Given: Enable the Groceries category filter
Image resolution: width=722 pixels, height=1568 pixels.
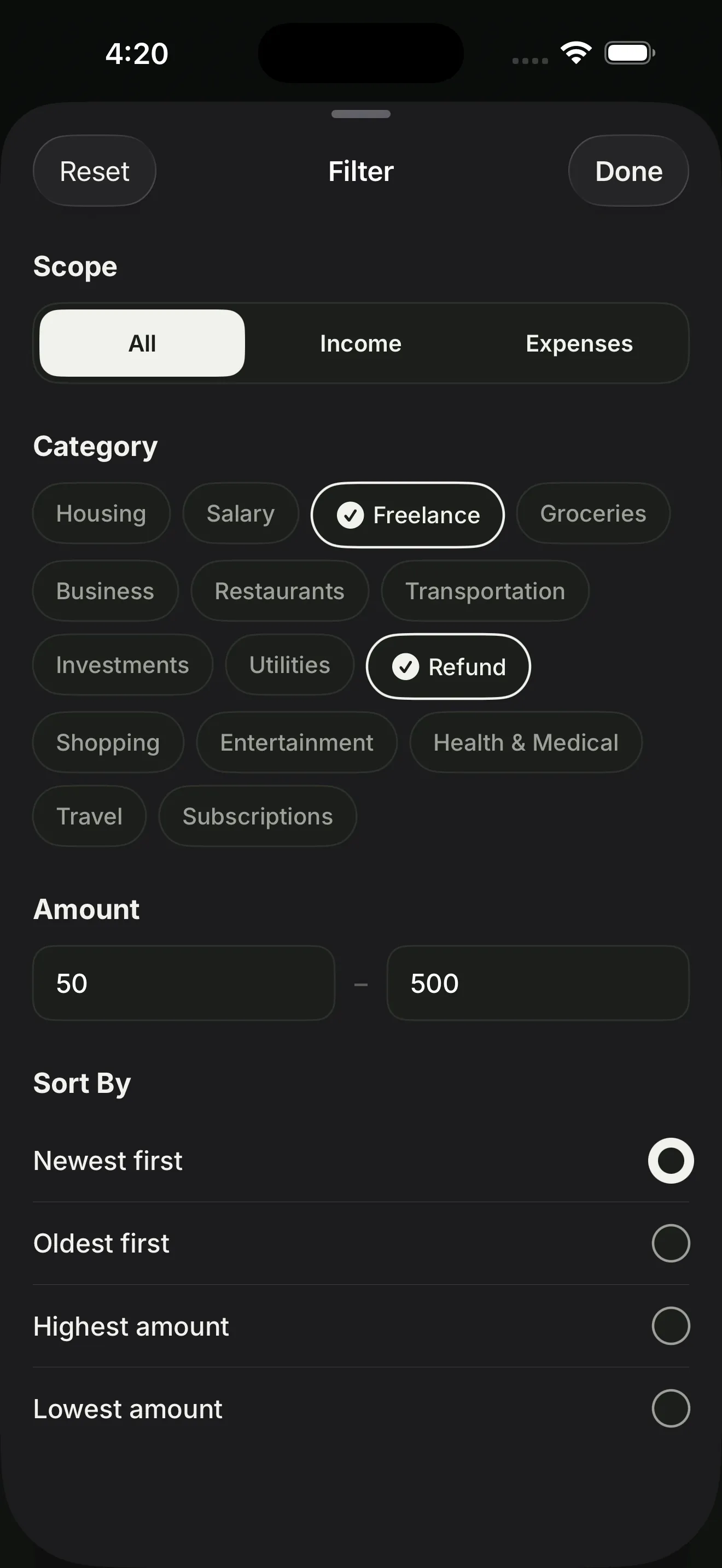Looking at the screenshot, I should [x=592, y=513].
